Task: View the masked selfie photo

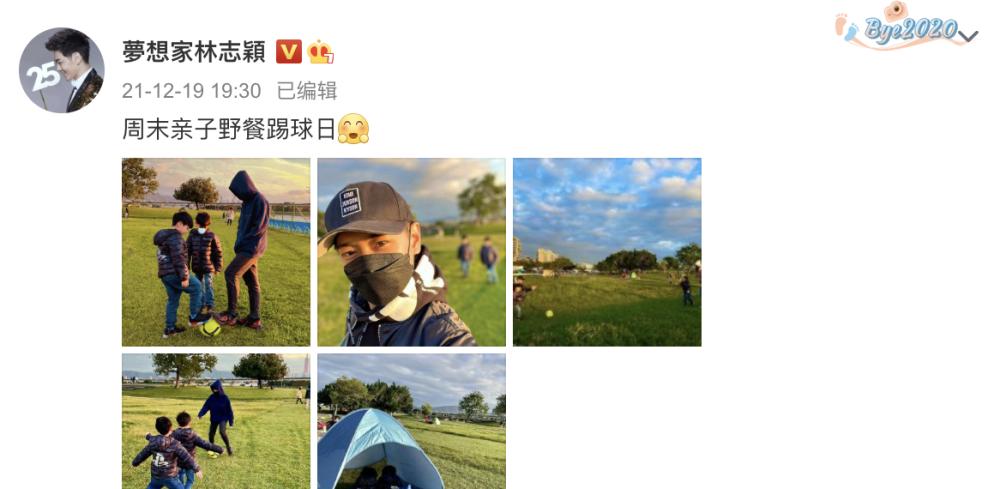Action: (x=411, y=252)
